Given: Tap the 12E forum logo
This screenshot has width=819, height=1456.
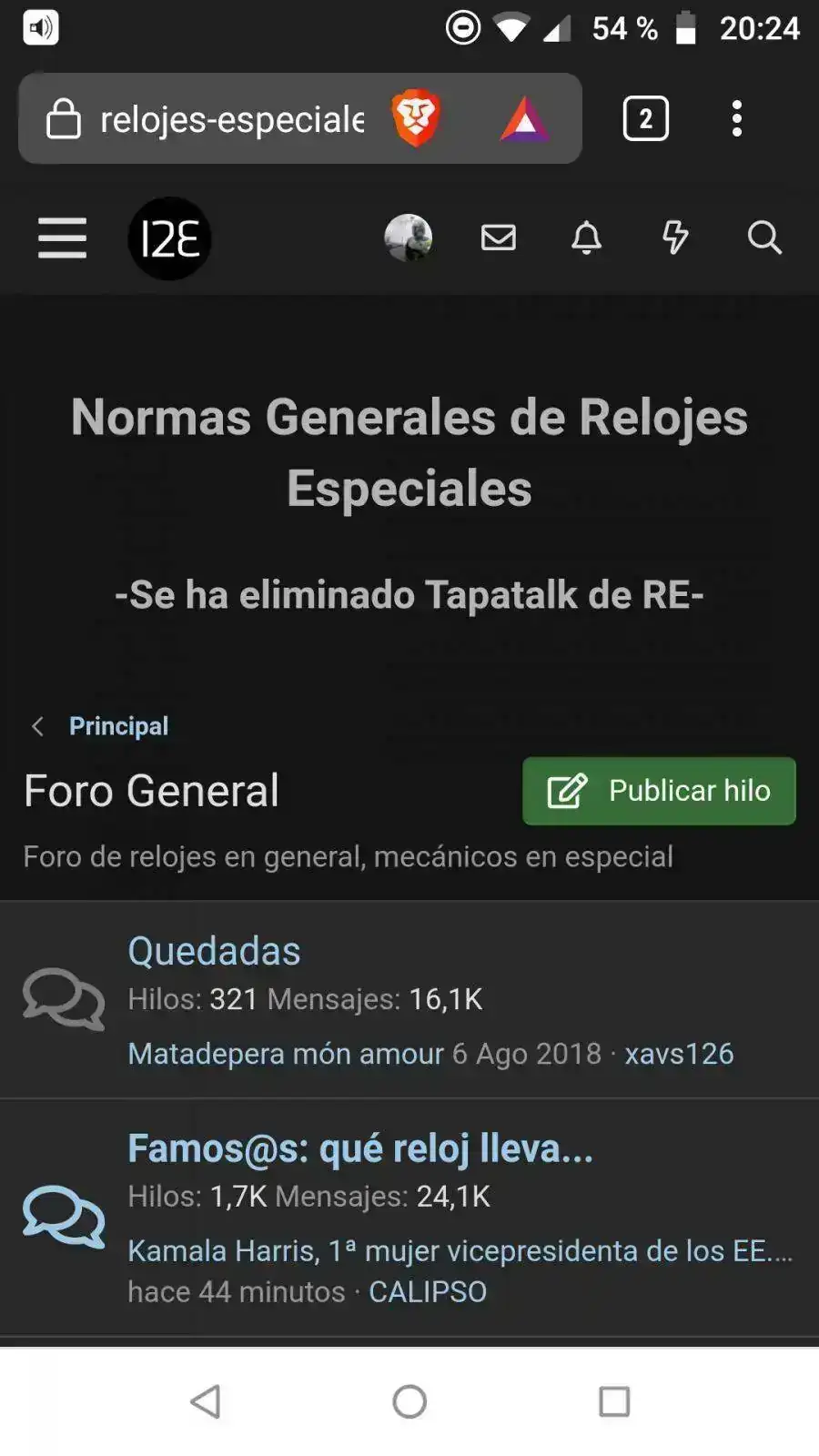Looking at the screenshot, I should tap(169, 238).
